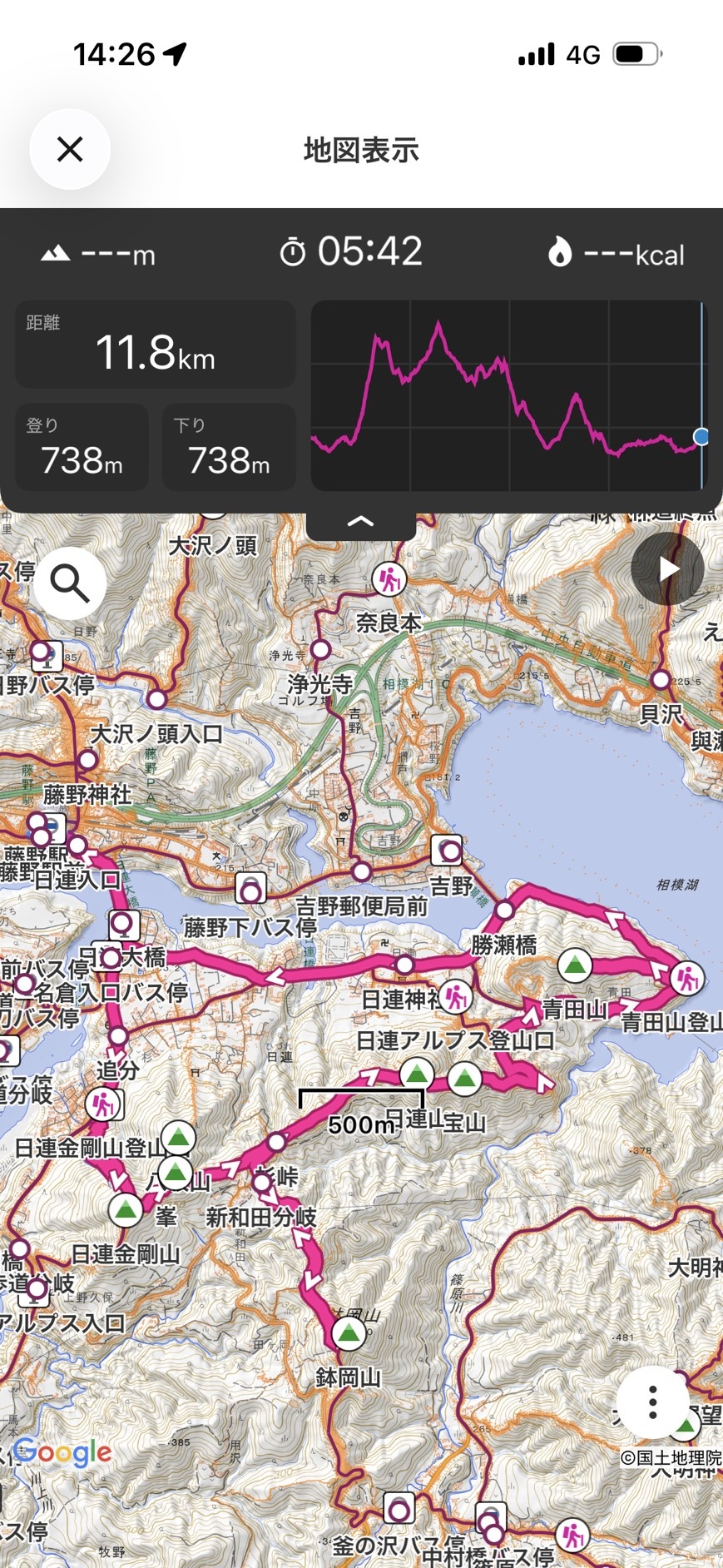The width and height of the screenshot is (723, 1568).
Task: Play the route track animation
Action: [x=667, y=569]
